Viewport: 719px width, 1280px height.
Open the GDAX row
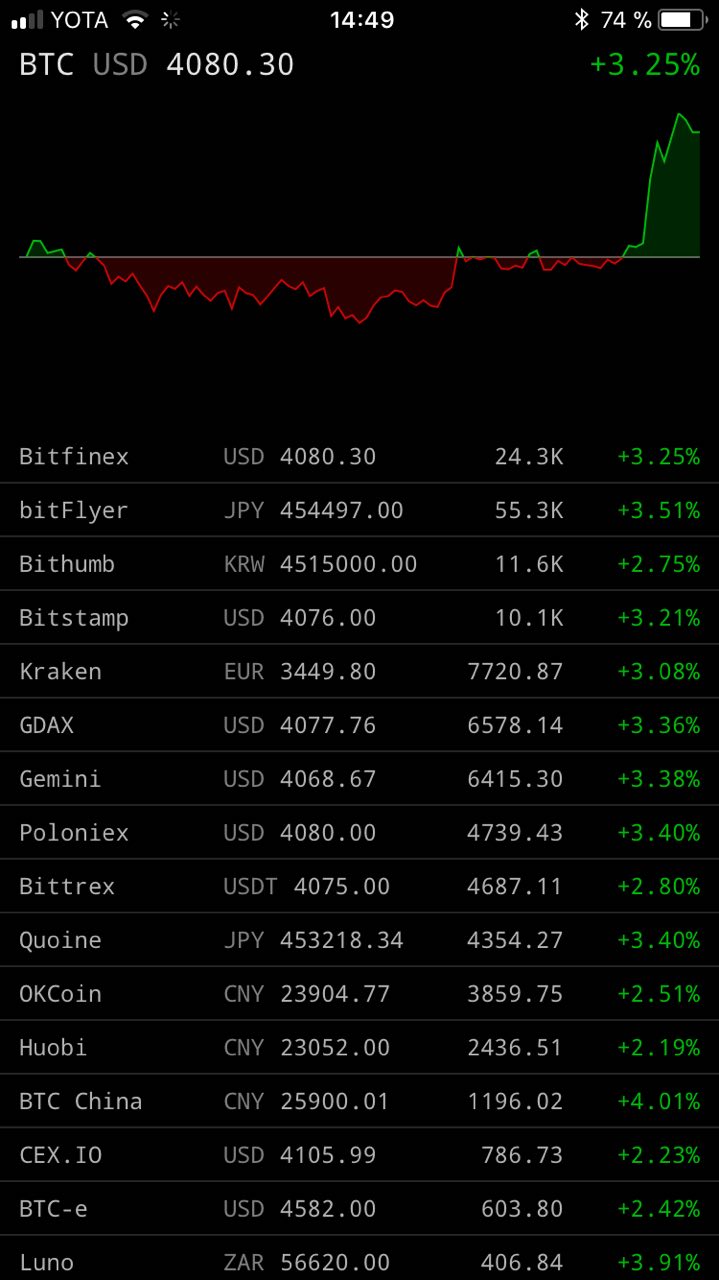coord(359,725)
